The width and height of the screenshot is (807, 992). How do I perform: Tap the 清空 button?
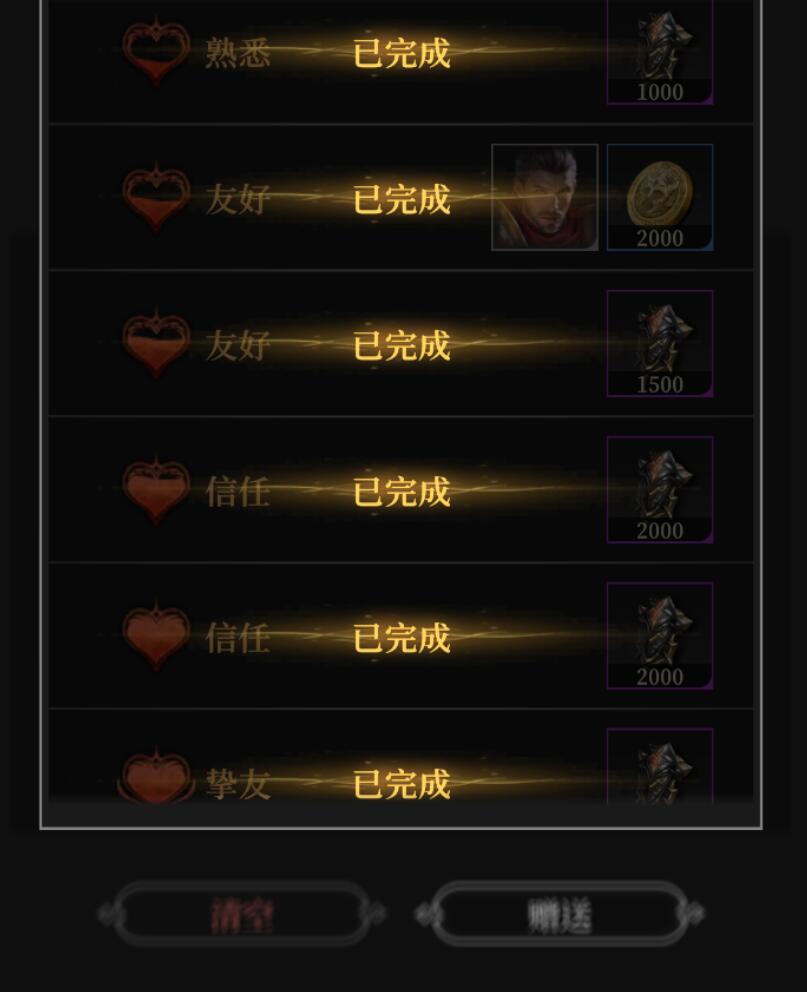click(x=241, y=914)
